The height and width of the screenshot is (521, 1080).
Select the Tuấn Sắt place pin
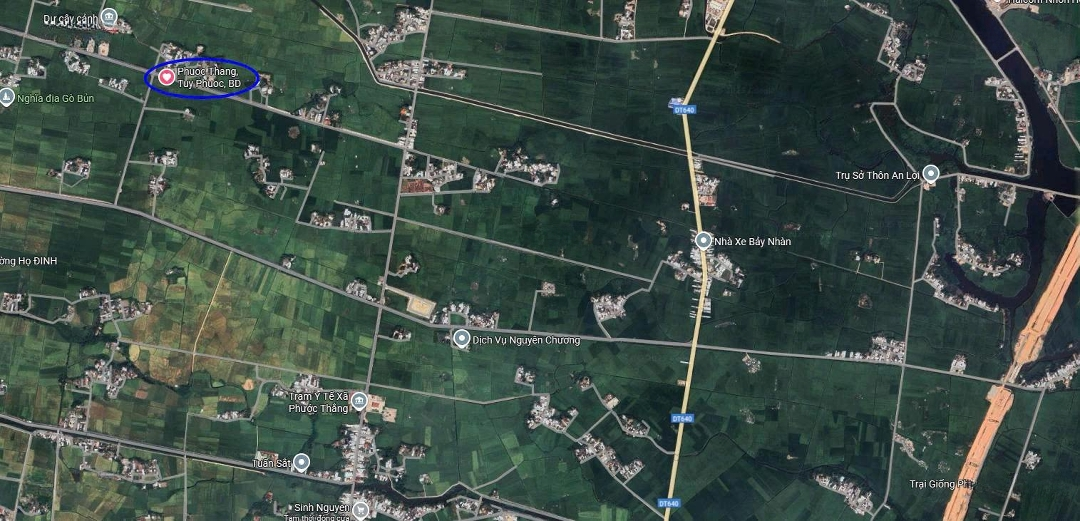tap(301, 463)
